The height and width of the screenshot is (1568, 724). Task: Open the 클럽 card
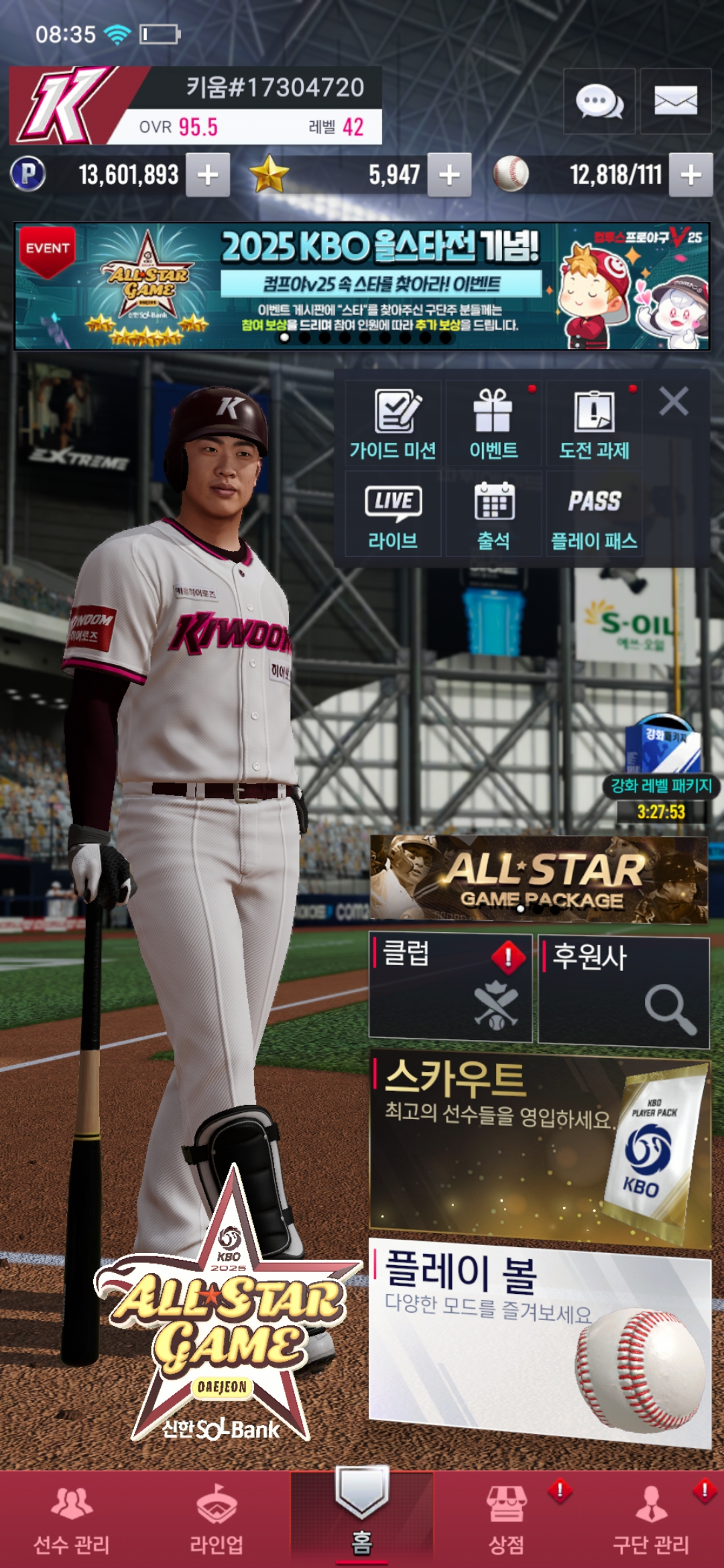[x=450, y=987]
